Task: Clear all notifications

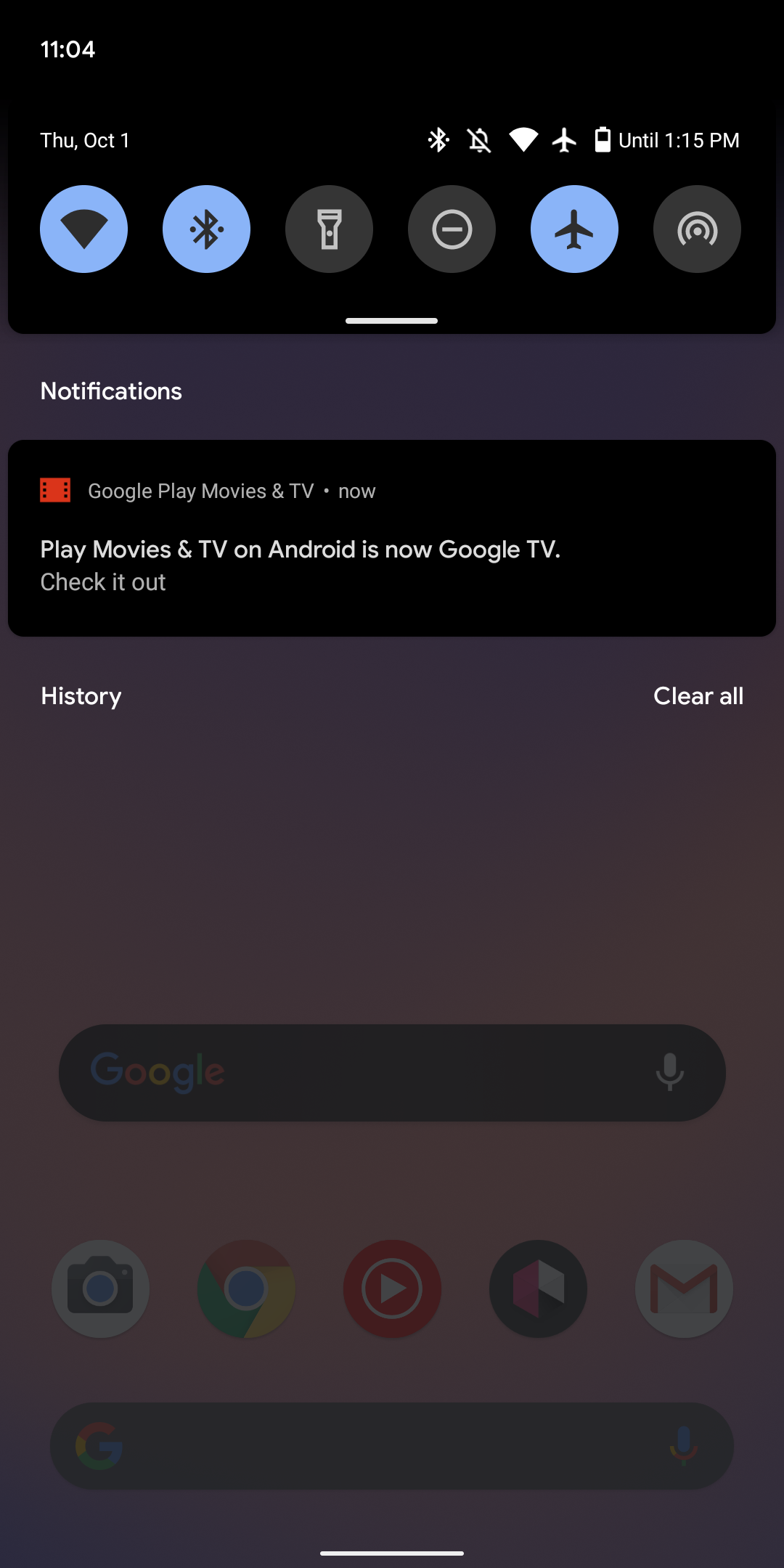Action: pyautogui.click(x=698, y=696)
